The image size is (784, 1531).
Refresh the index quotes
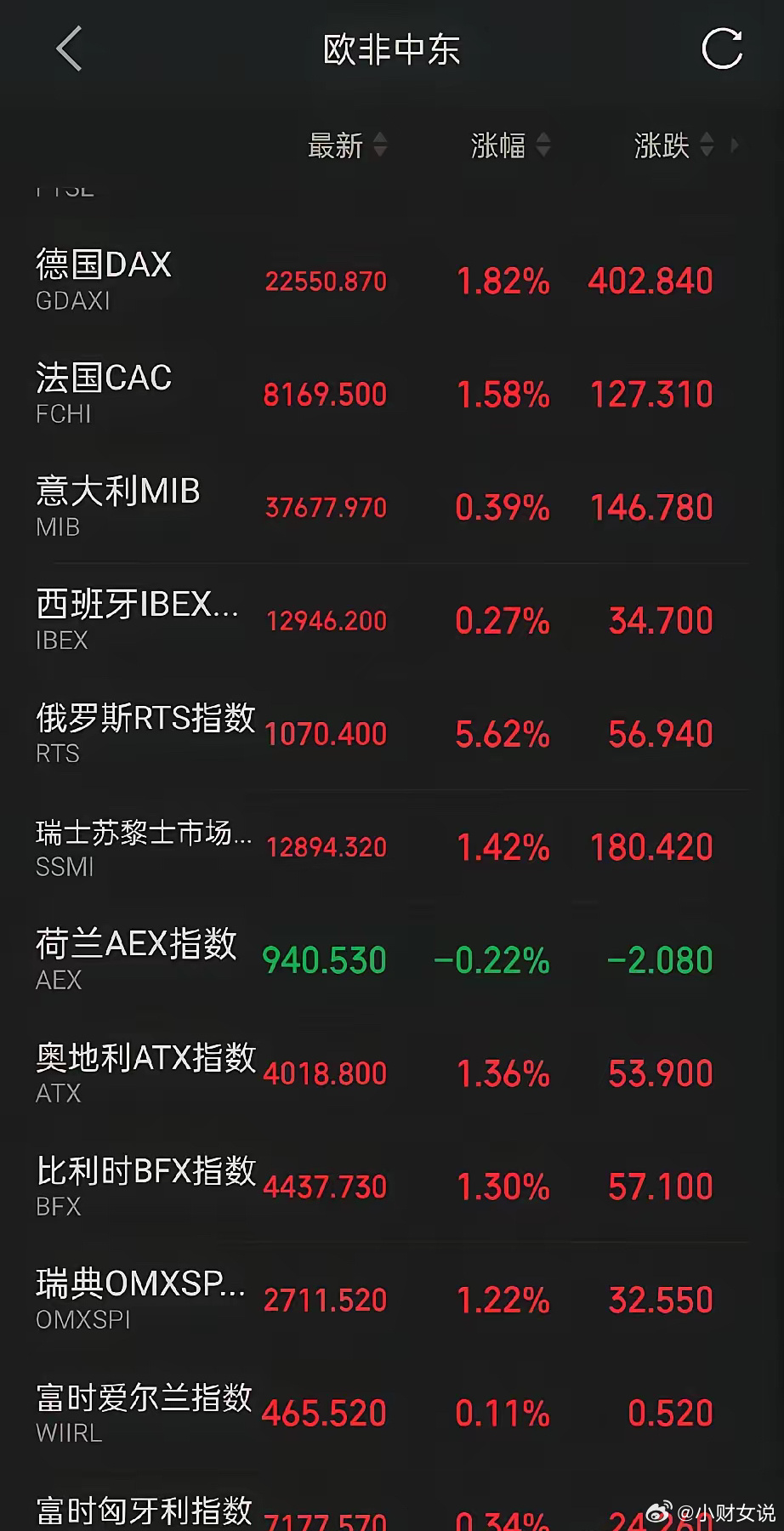722,48
